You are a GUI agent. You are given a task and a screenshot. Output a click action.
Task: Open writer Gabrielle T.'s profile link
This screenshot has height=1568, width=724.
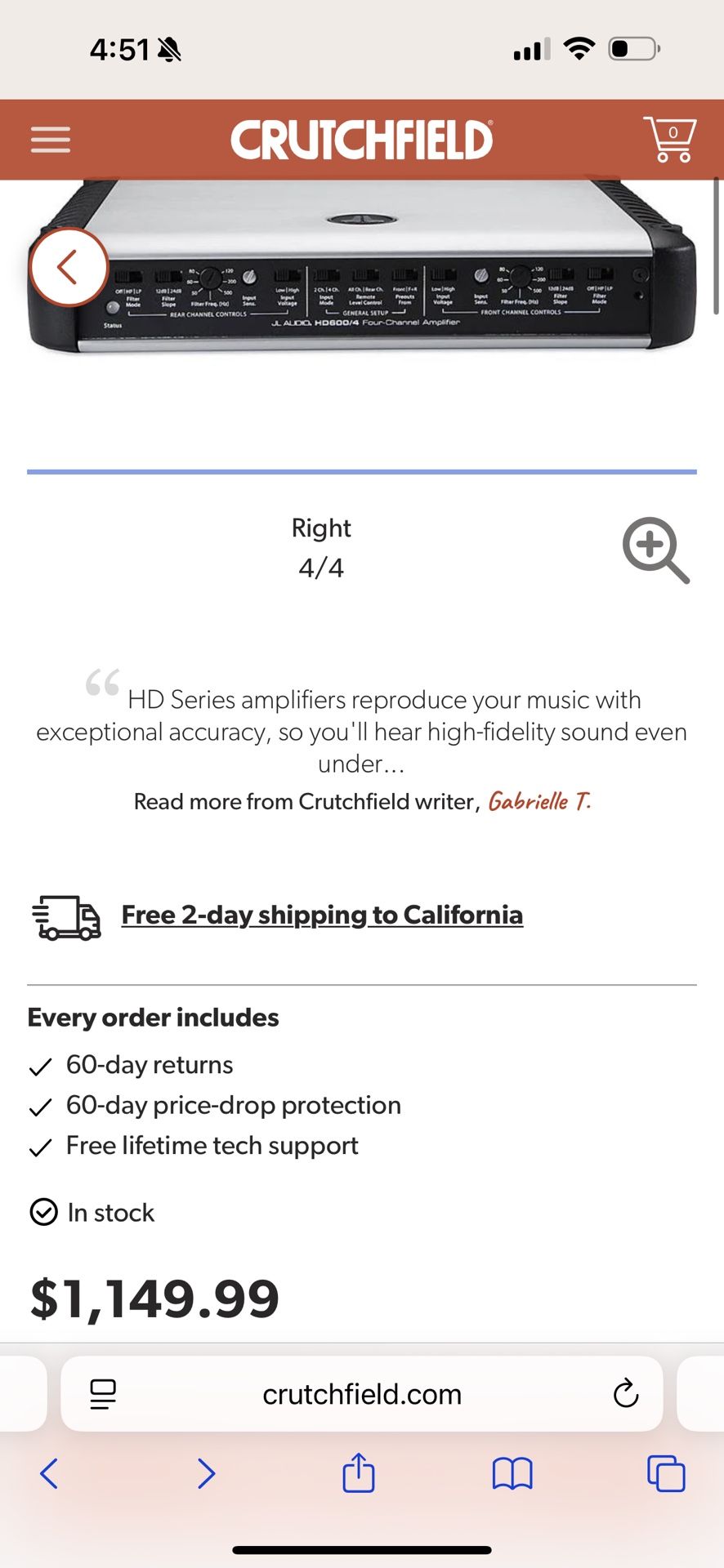point(541,801)
